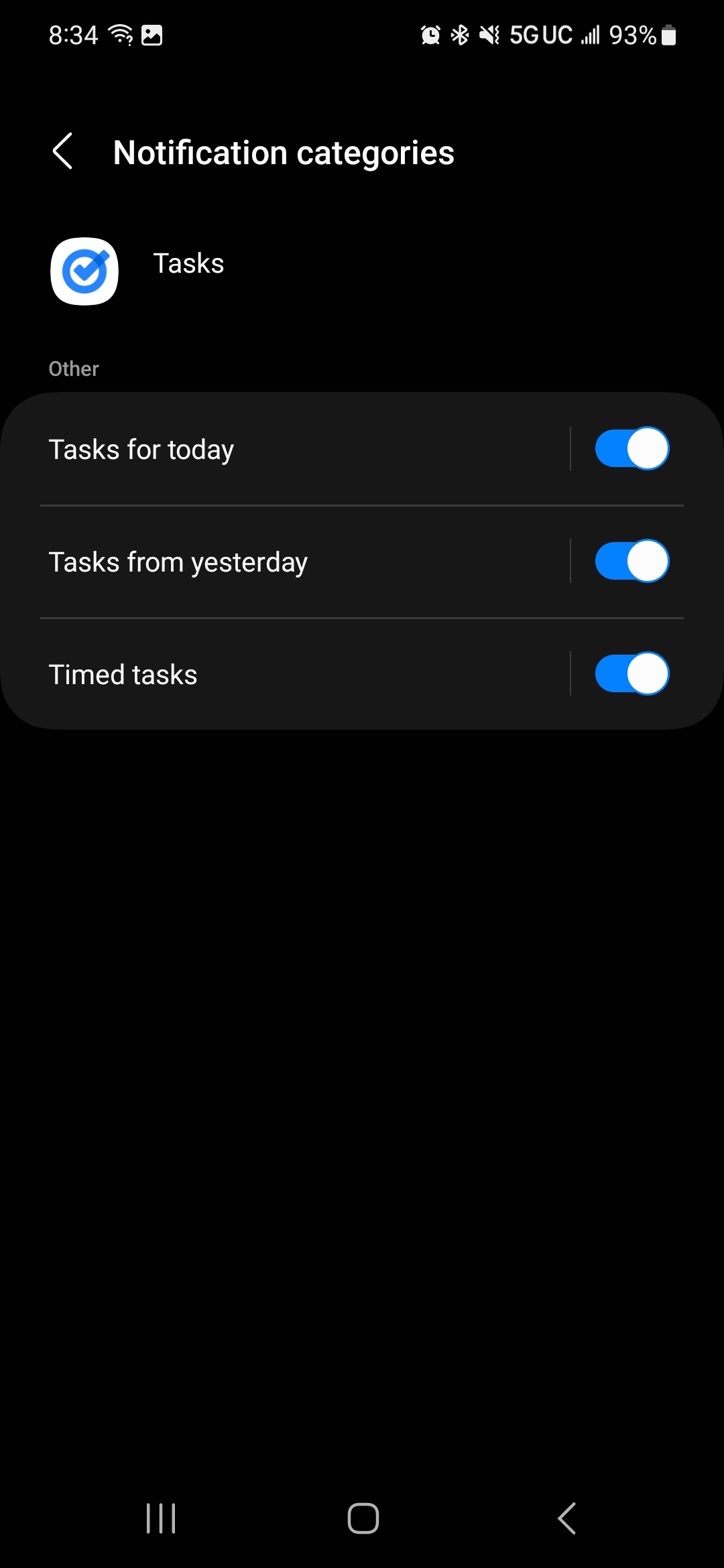
Task: Open recent apps from navigation bar
Action: point(161,1518)
